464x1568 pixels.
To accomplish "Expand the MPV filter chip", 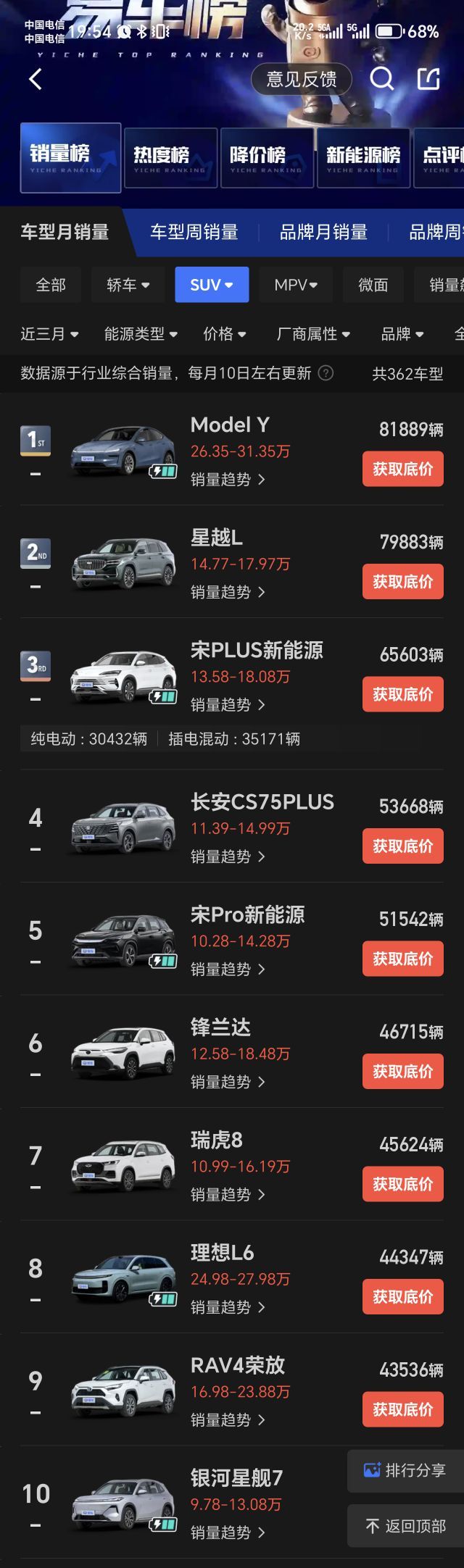I will 296,285.
